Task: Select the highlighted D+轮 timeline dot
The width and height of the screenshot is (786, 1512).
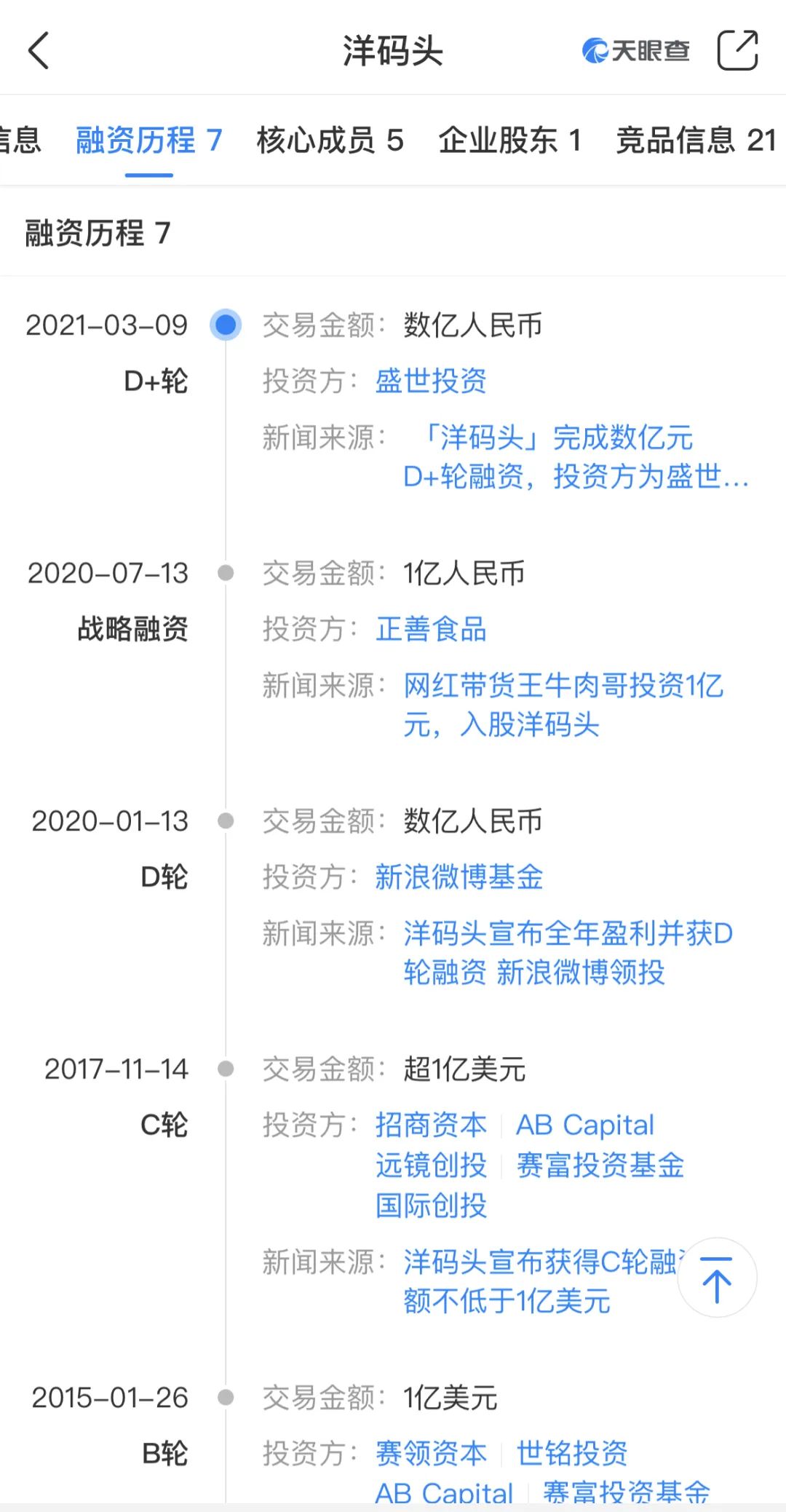Action: [226, 325]
